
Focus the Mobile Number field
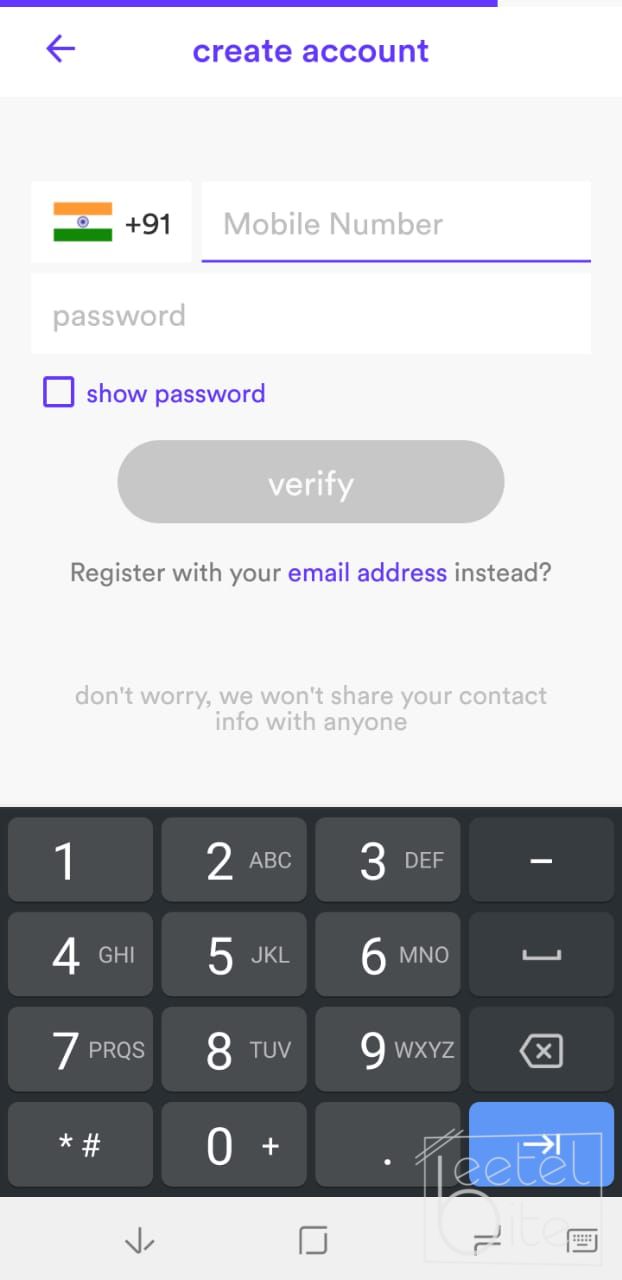[x=395, y=223]
